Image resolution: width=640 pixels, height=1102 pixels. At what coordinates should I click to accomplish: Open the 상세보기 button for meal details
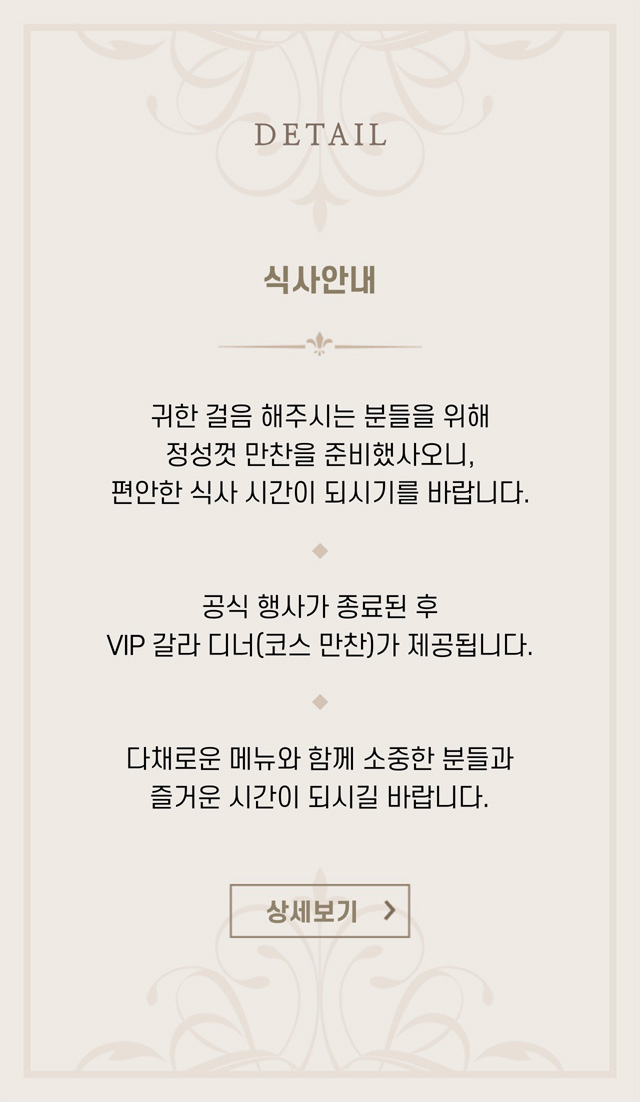[320, 911]
